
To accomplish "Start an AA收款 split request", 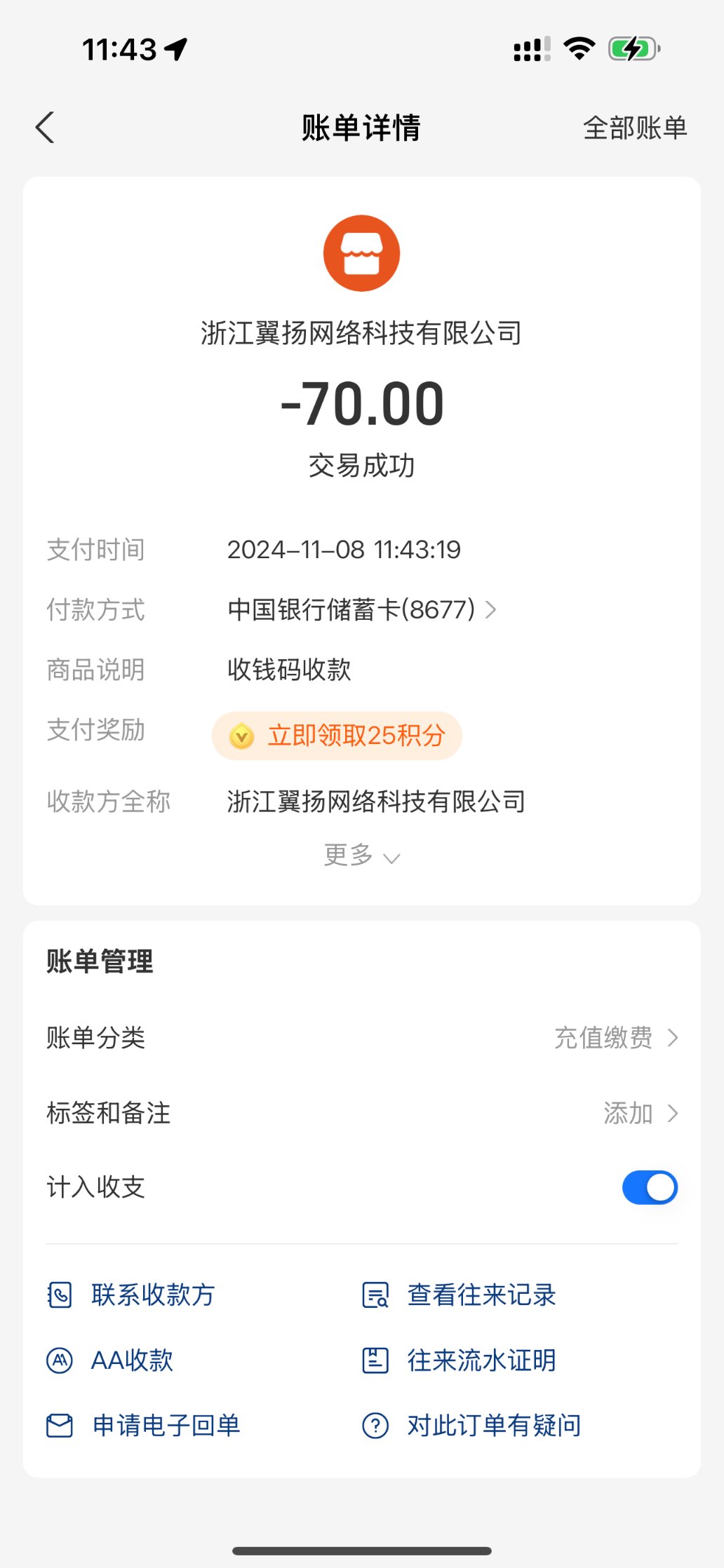I will pyautogui.click(x=111, y=1360).
